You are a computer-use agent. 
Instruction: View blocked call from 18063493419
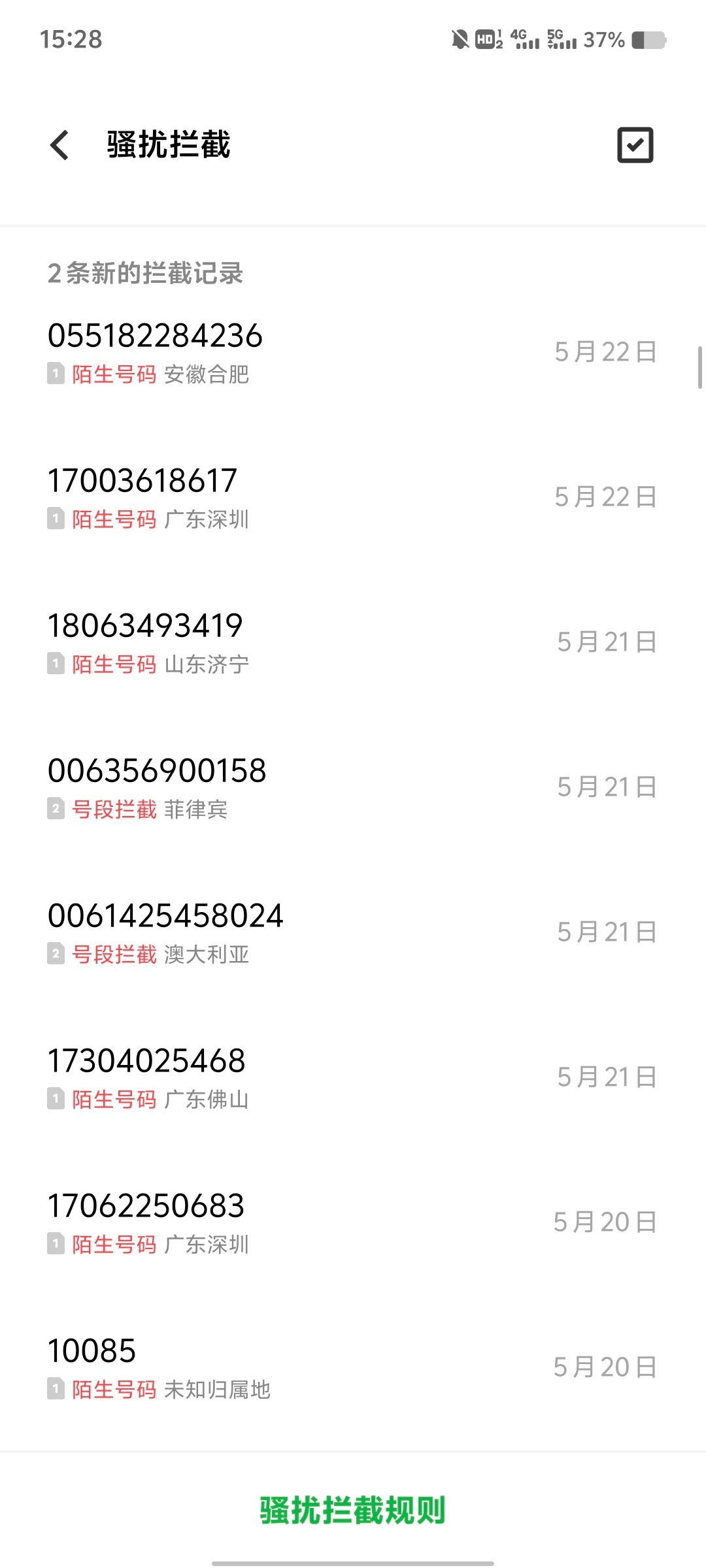point(353,643)
